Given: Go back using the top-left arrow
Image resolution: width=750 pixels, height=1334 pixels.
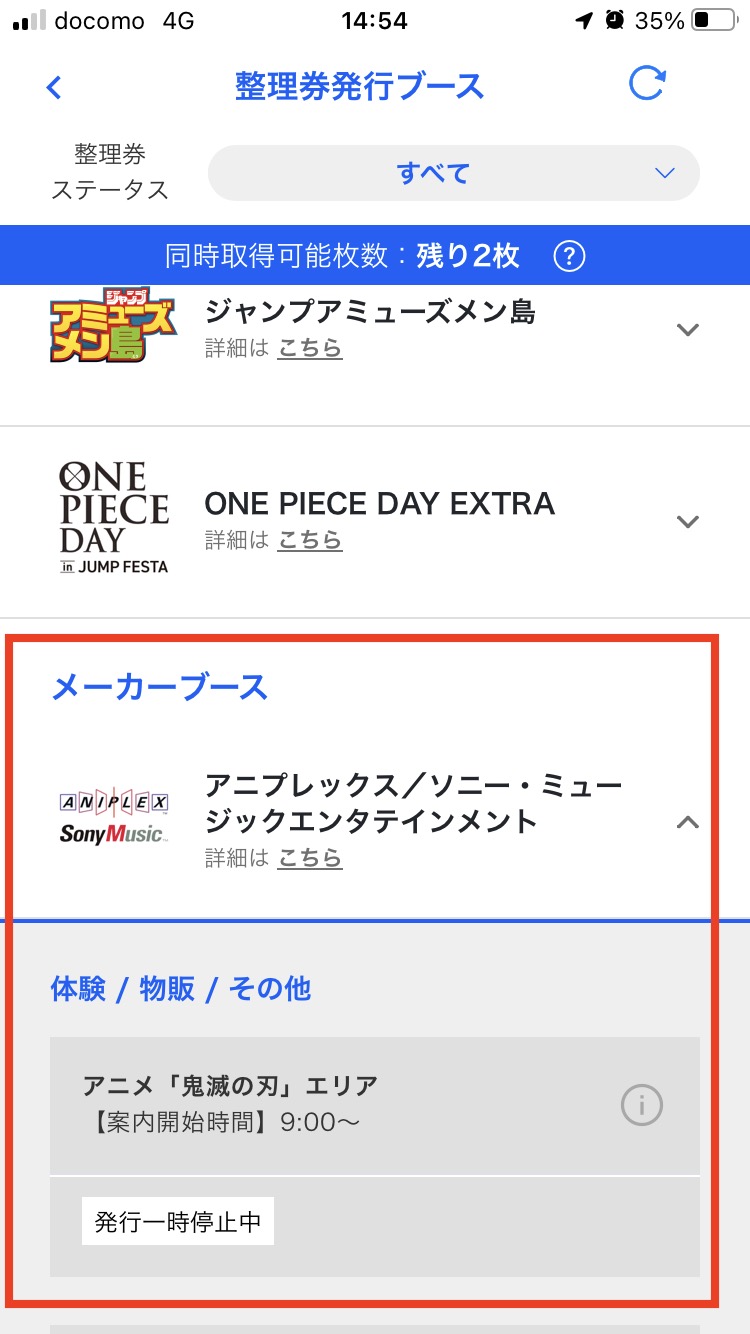Looking at the screenshot, I should pos(54,87).
